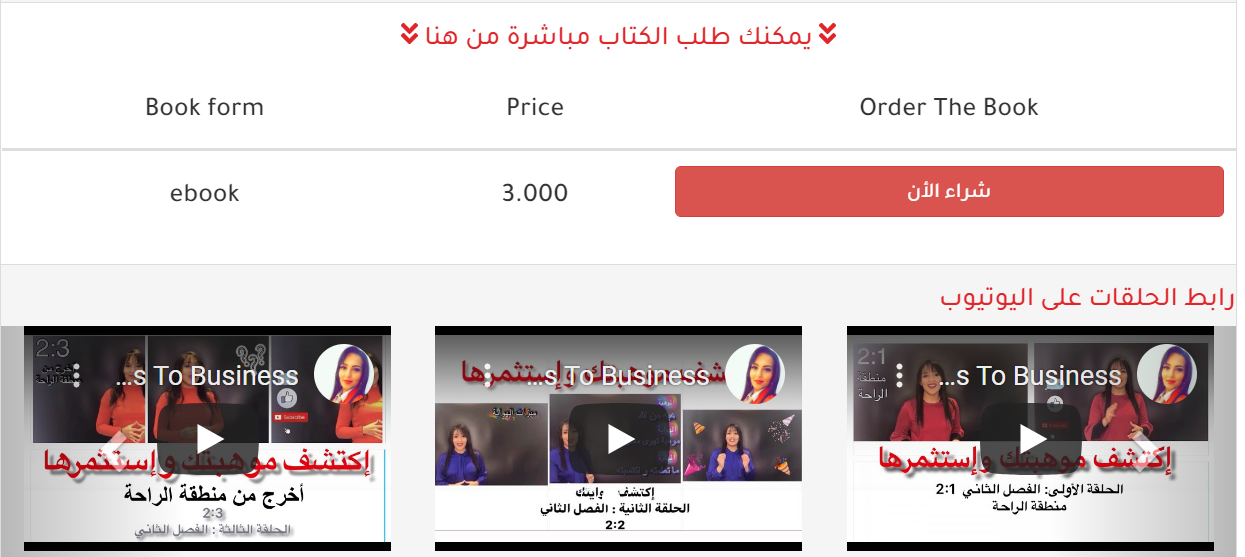Viewport: 1245px width, 557px height.
Task: Open the three-dot menu on the 2:1 video
Action: click(899, 375)
